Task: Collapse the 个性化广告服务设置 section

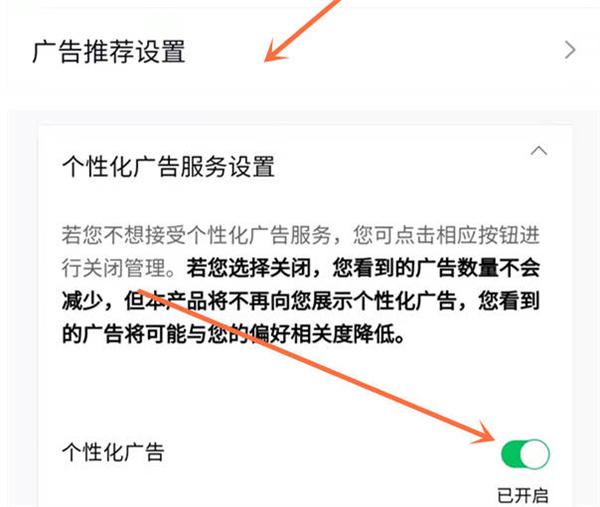Action: point(538,151)
